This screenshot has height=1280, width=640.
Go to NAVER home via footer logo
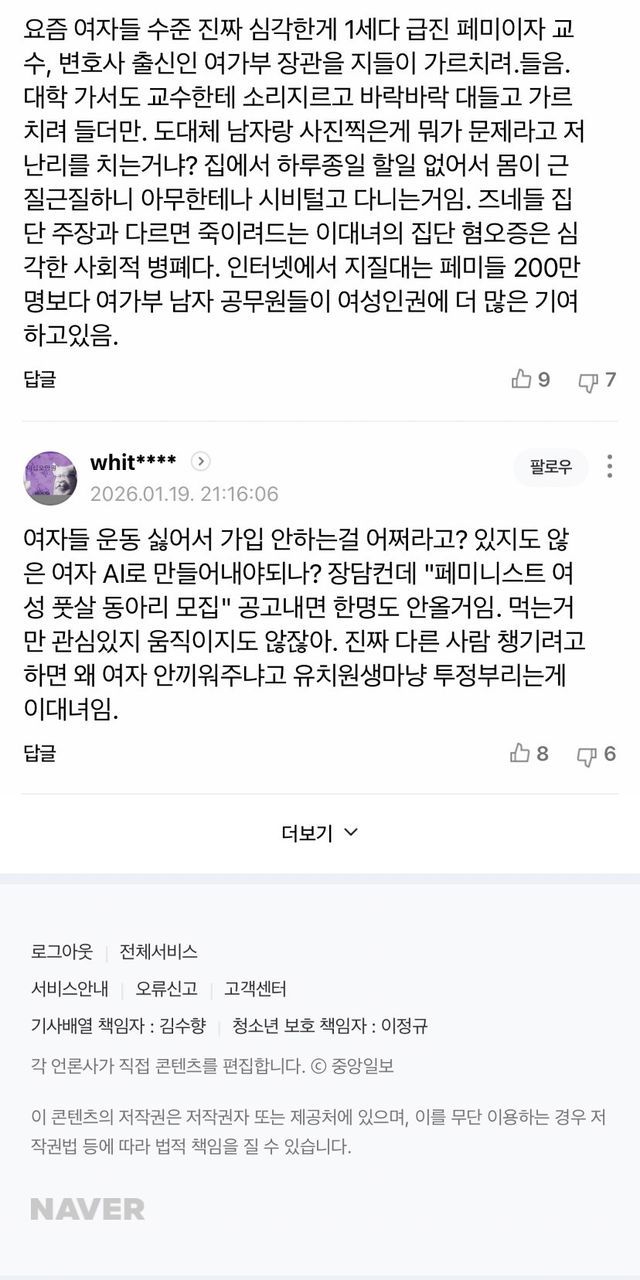[88, 1209]
